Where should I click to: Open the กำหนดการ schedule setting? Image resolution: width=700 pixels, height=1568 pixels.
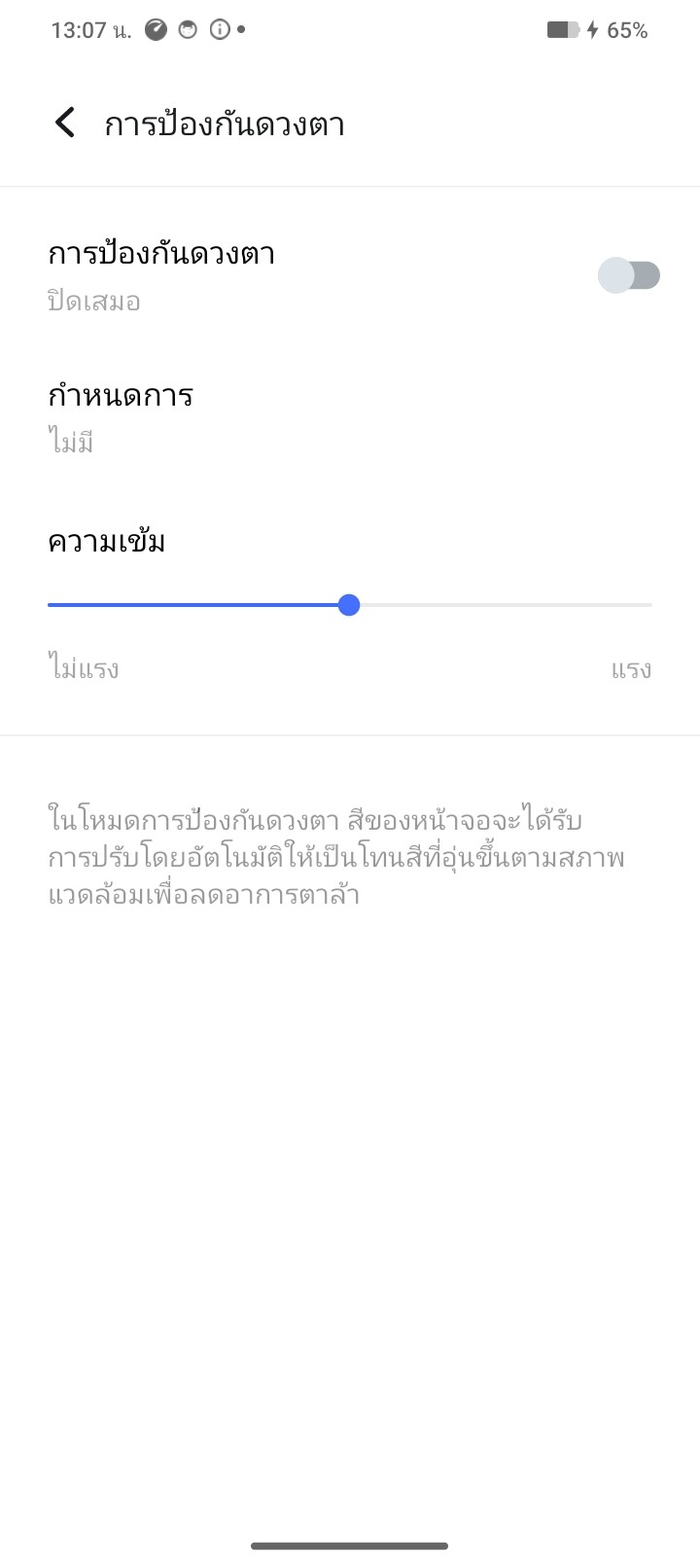click(122, 416)
